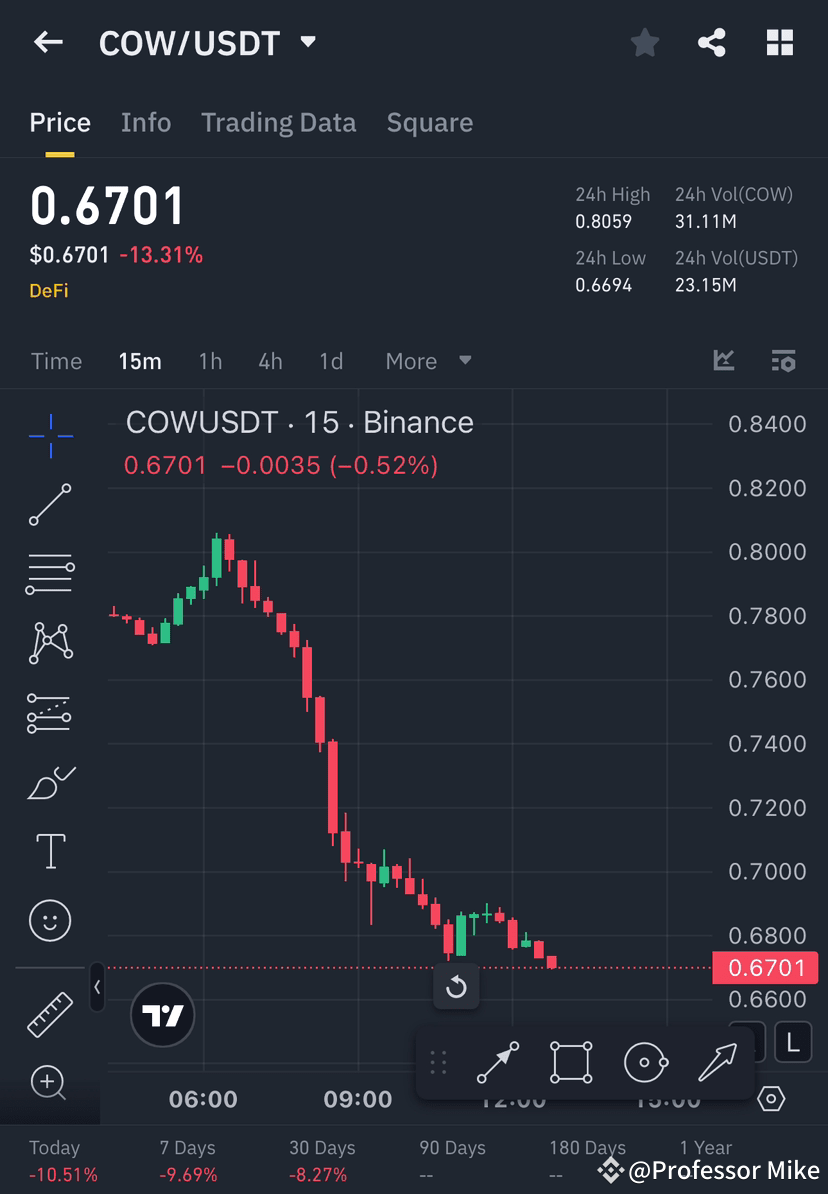Select the measure ruler tool
Image resolution: width=828 pixels, height=1194 pixels.
click(50, 1013)
